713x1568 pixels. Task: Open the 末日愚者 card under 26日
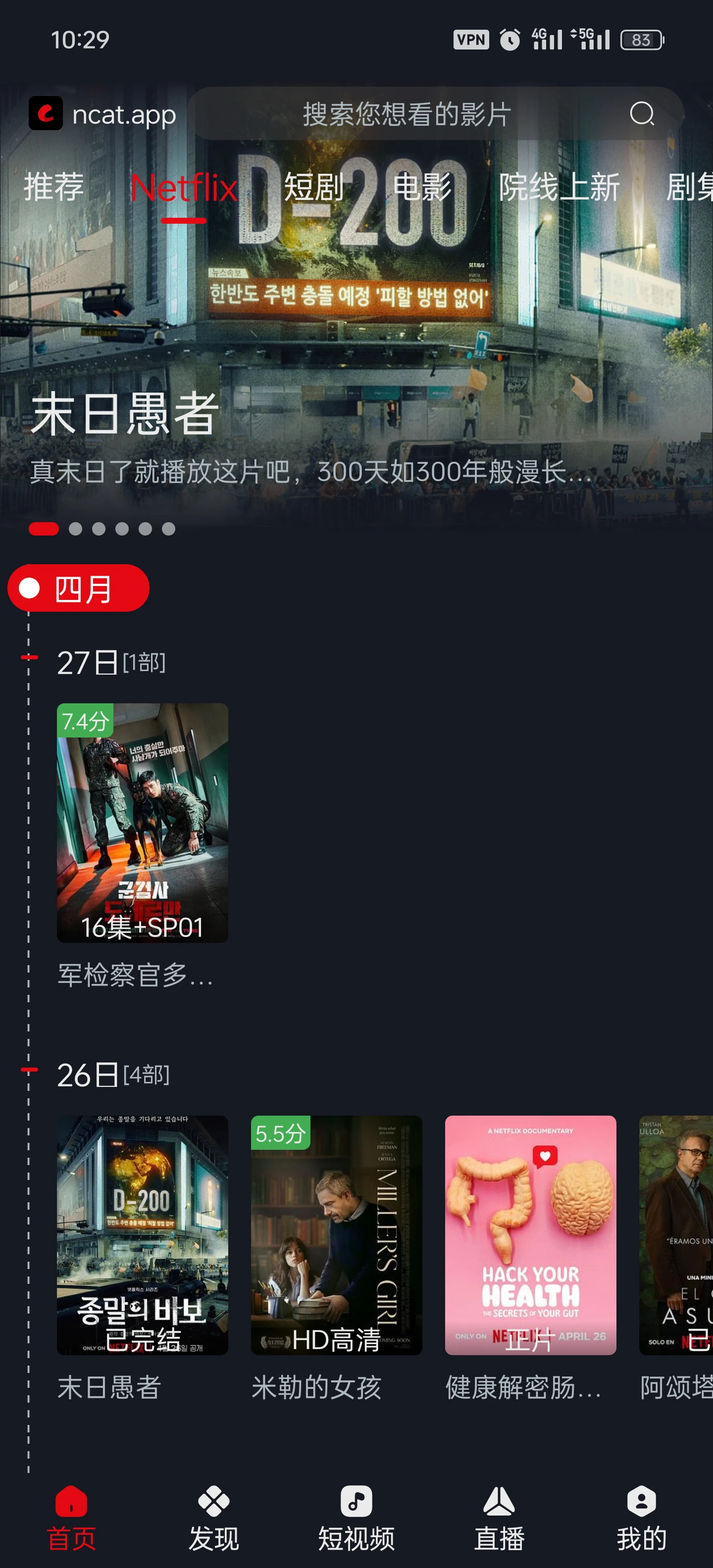[143, 1235]
